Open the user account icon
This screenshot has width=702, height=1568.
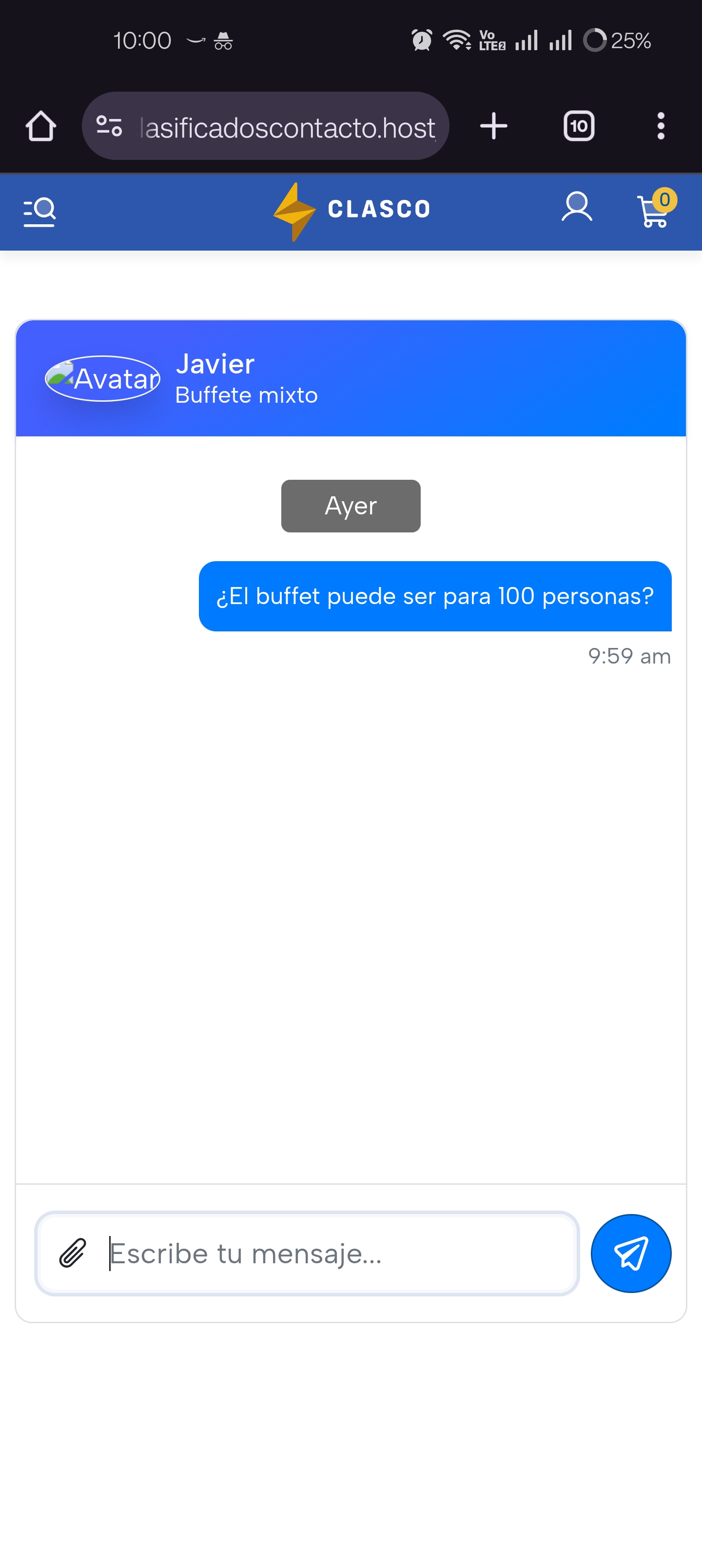click(576, 208)
